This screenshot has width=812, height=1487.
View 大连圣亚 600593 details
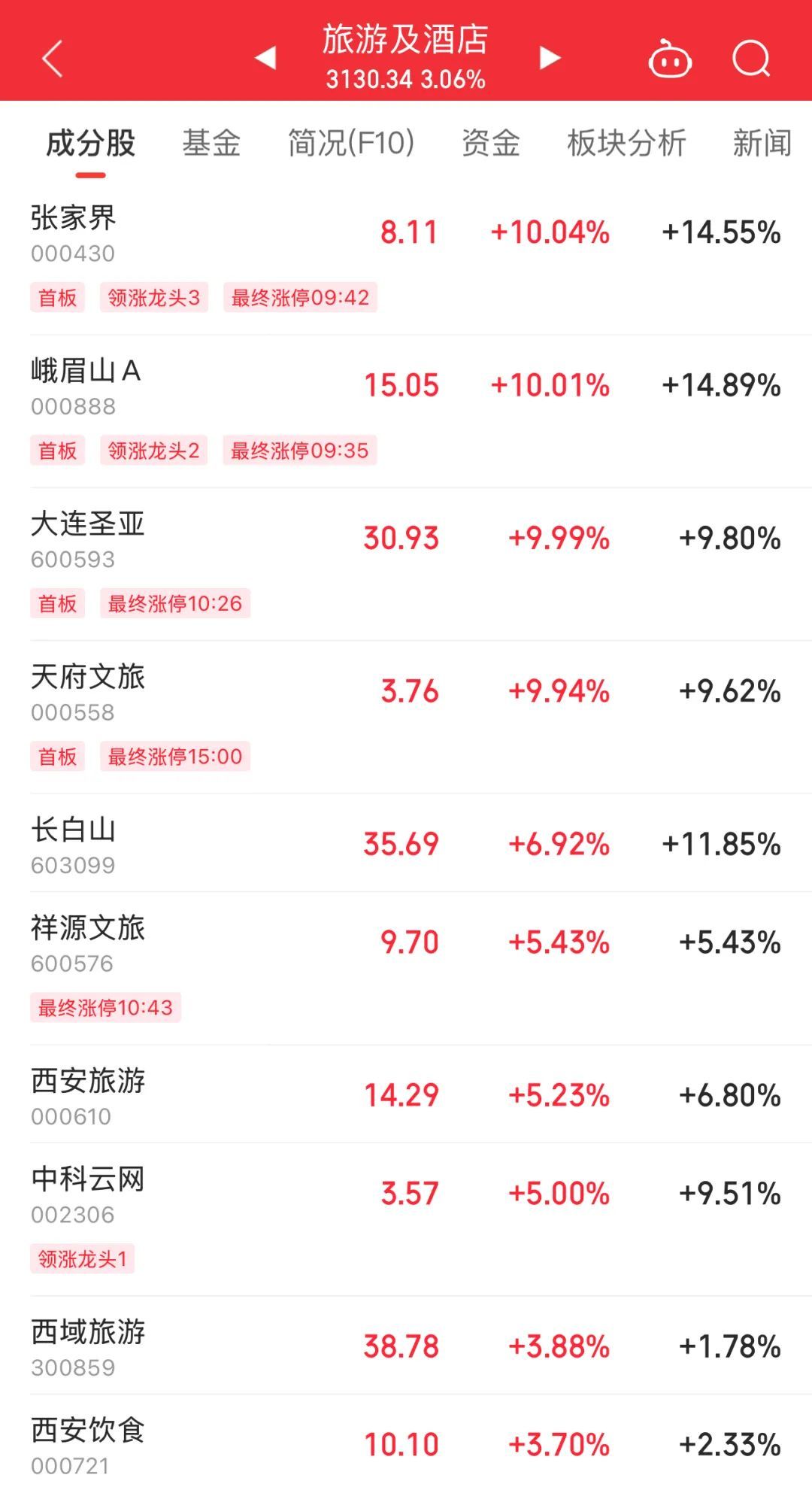pyautogui.click(x=87, y=538)
